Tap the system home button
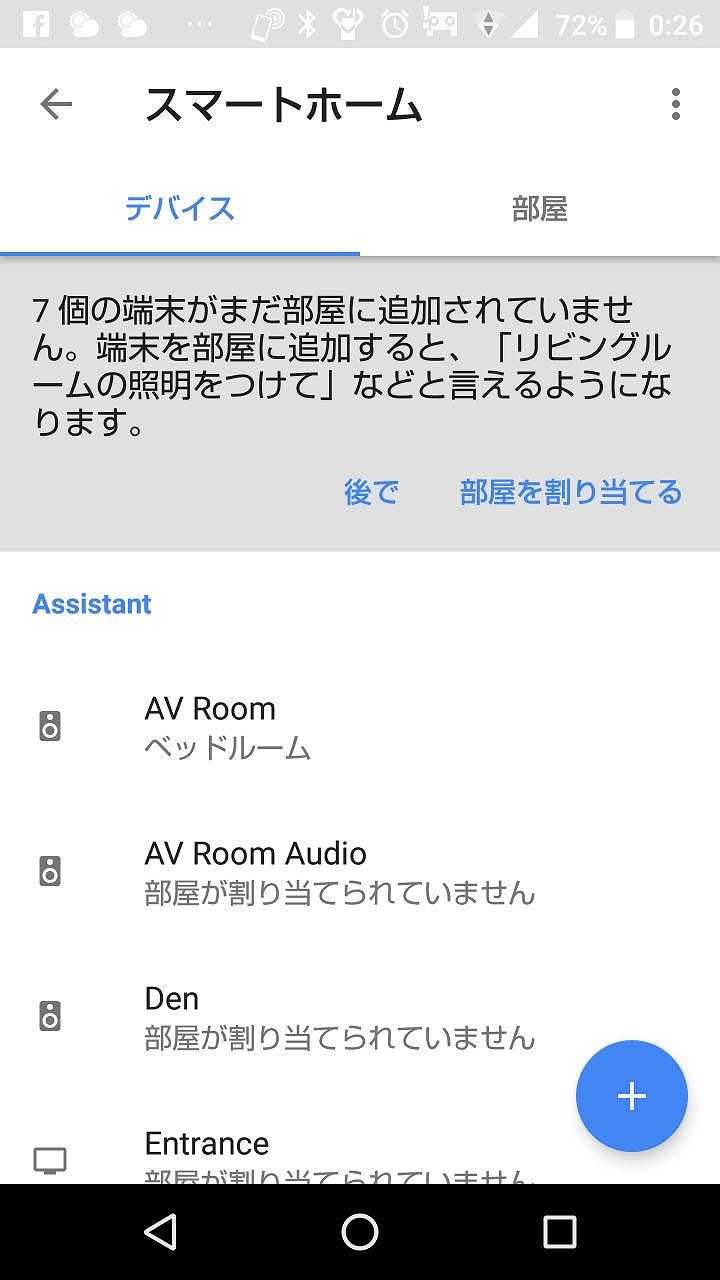This screenshot has width=720, height=1280. (360, 1232)
